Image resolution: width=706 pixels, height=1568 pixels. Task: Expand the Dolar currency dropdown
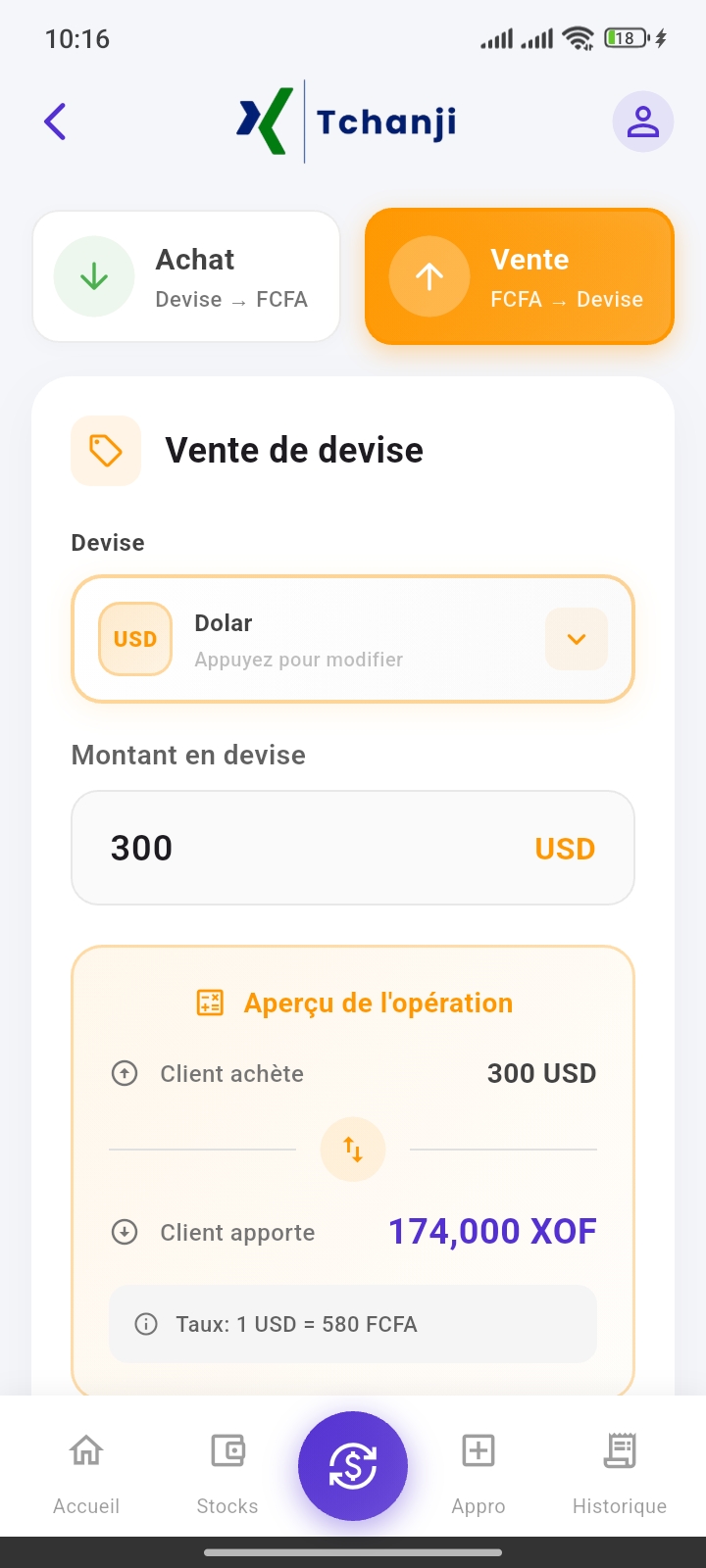click(x=576, y=639)
